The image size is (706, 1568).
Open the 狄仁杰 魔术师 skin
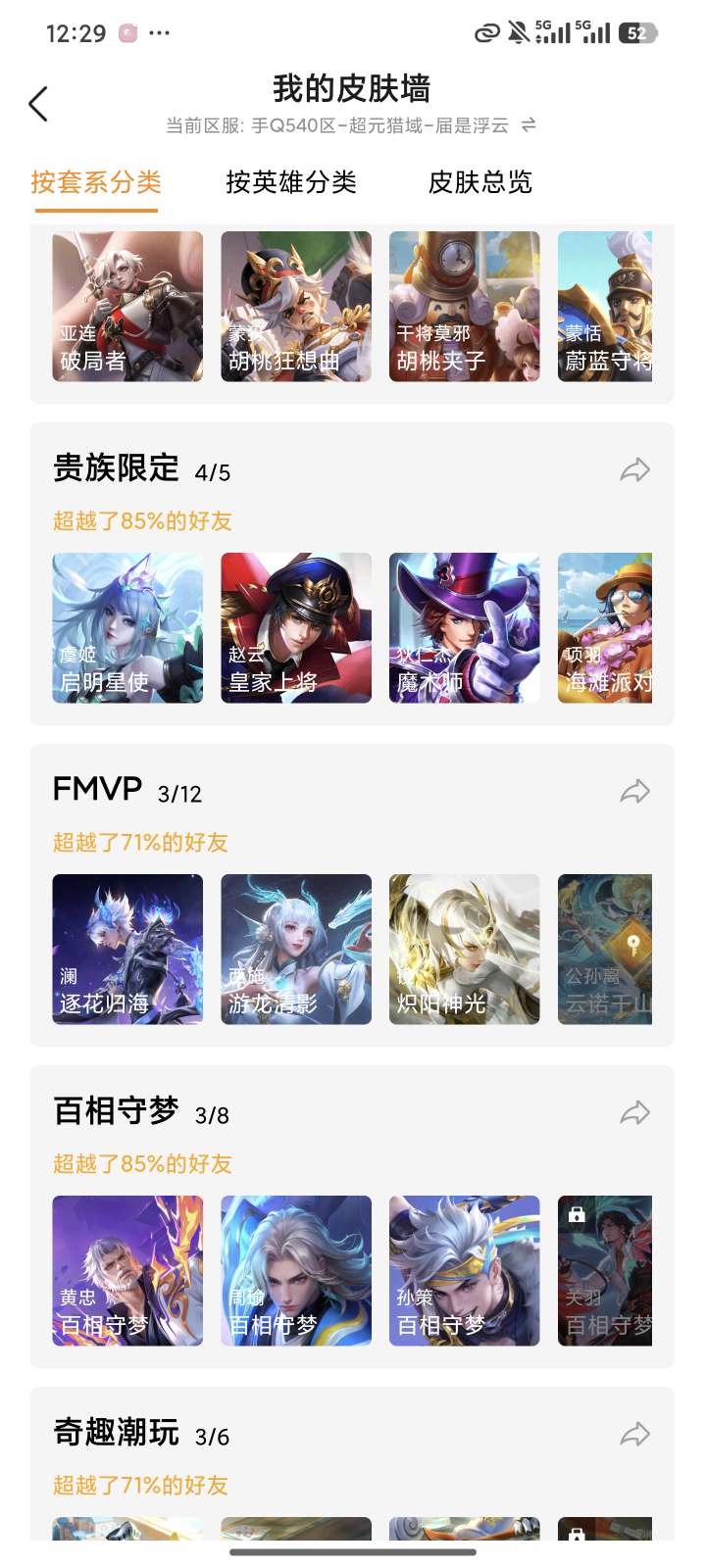465,628
